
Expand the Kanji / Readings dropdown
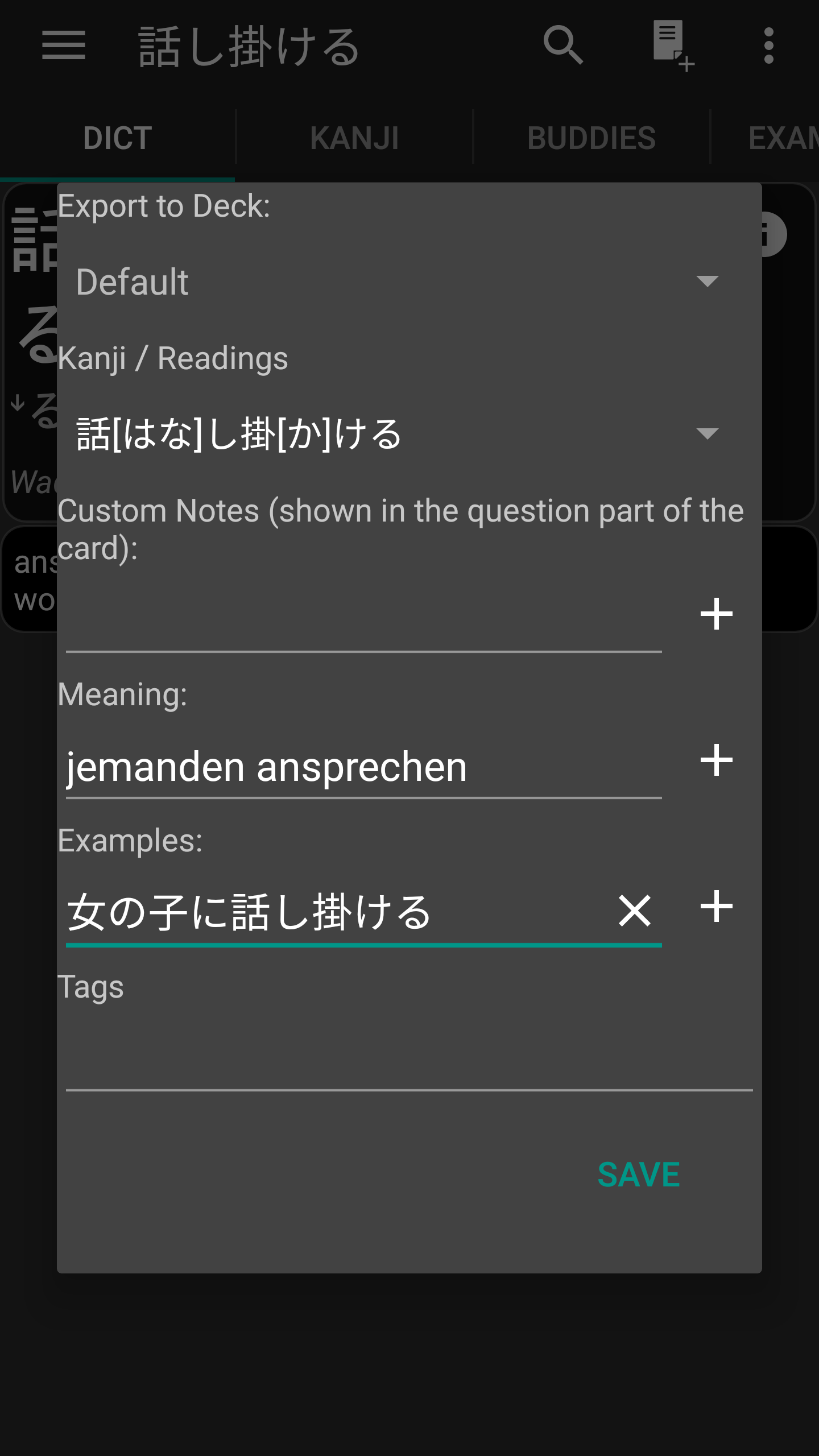398,434
